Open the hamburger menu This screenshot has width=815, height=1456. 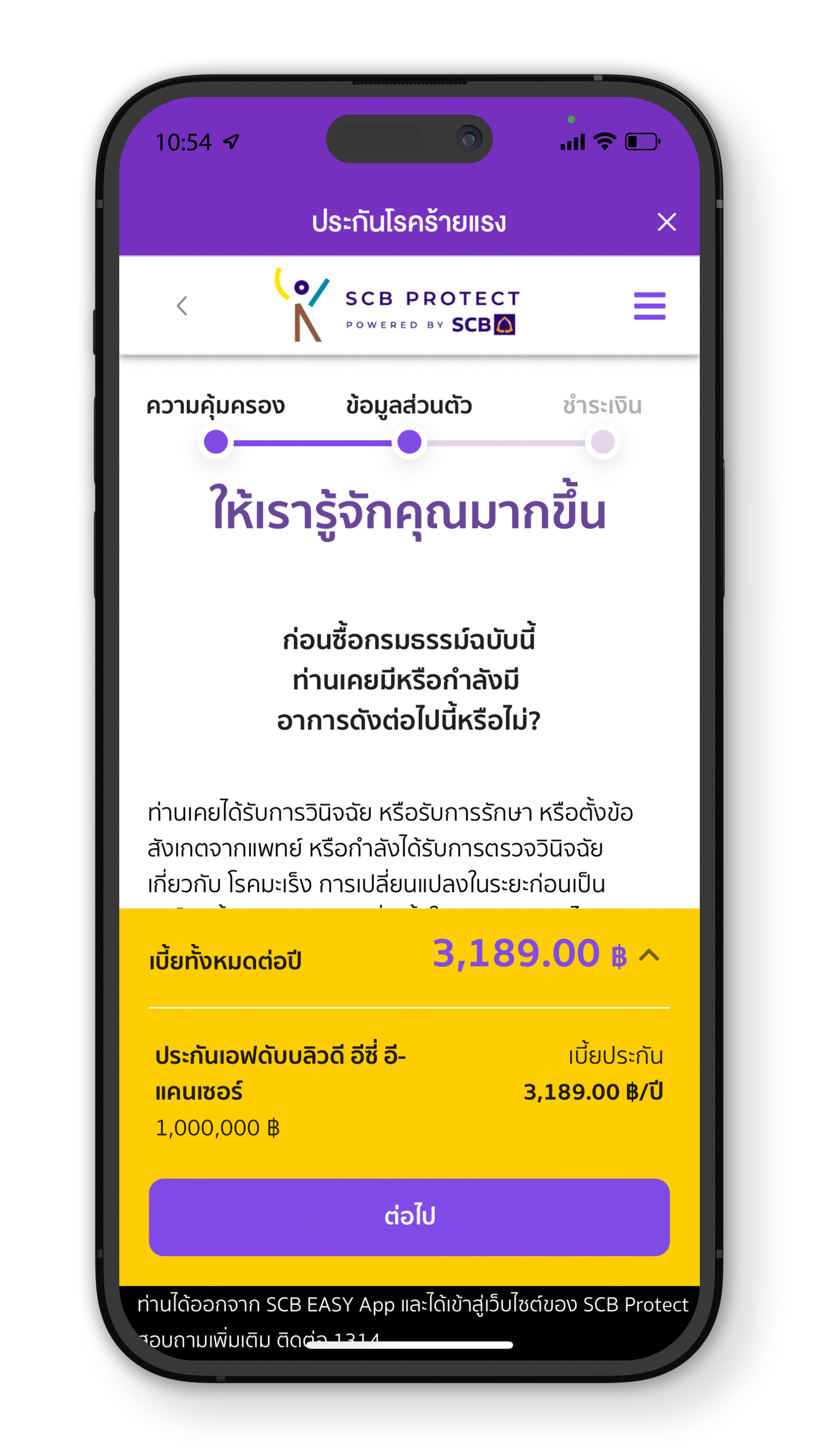click(x=649, y=306)
